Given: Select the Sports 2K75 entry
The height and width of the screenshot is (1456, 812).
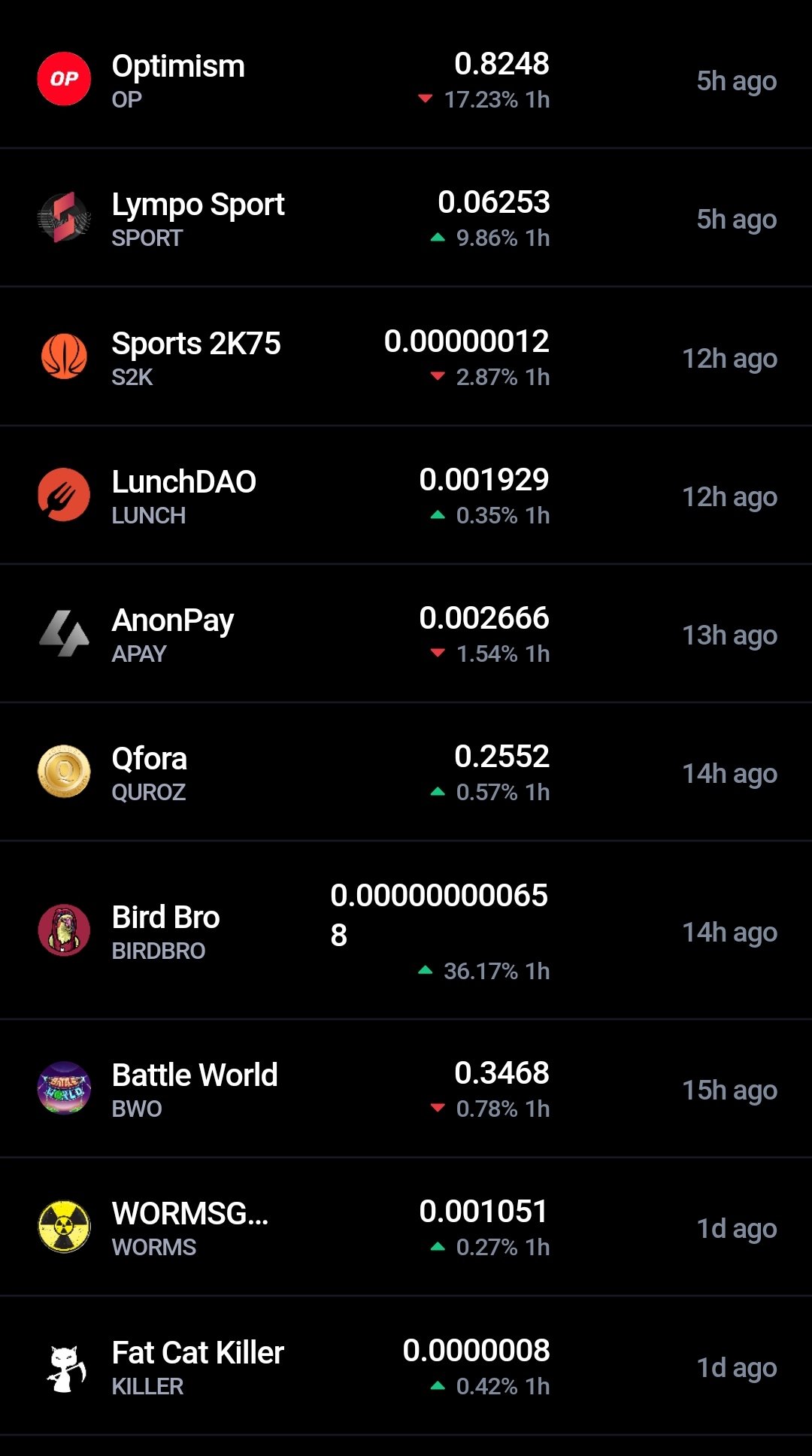Looking at the screenshot, I should 406,356.
